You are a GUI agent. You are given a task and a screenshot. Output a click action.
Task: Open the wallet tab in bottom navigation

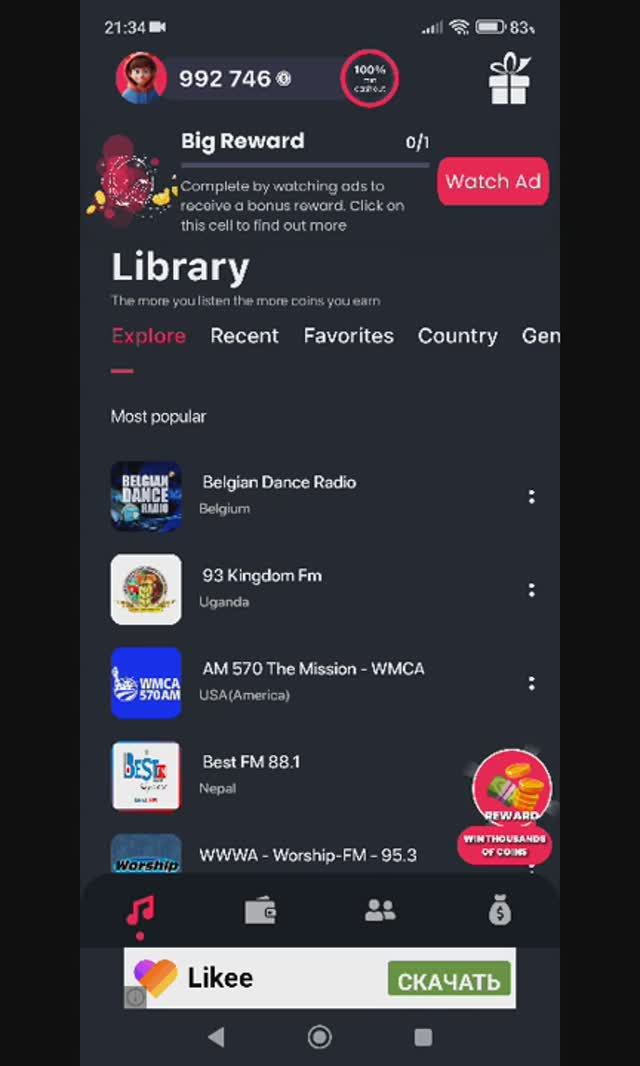click(x=260, y=911)
